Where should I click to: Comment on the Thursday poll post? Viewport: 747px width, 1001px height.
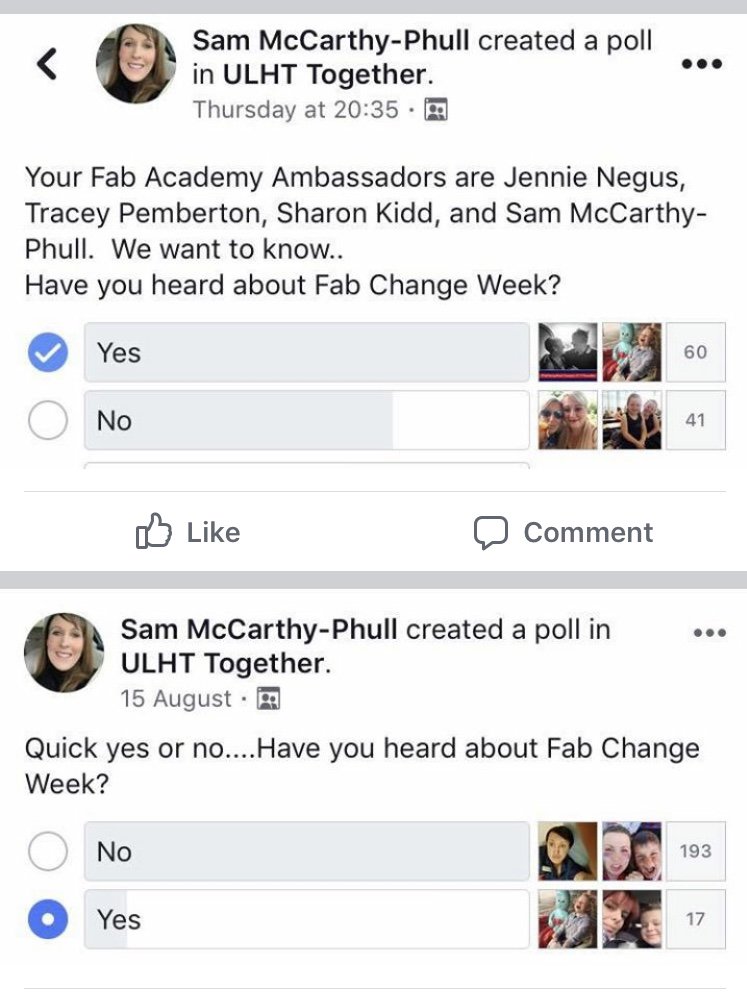[x=563, y=532]
